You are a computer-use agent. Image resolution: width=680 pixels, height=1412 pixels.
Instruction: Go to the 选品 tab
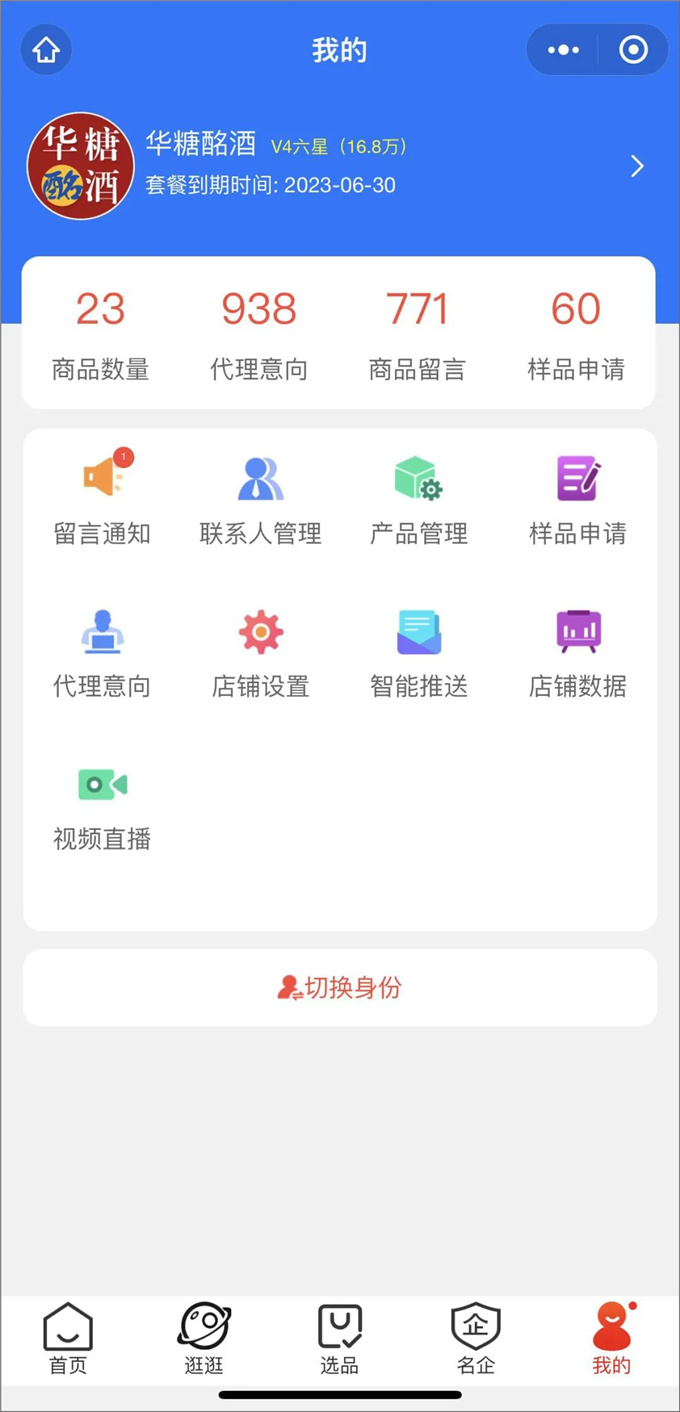(340, 1340)
